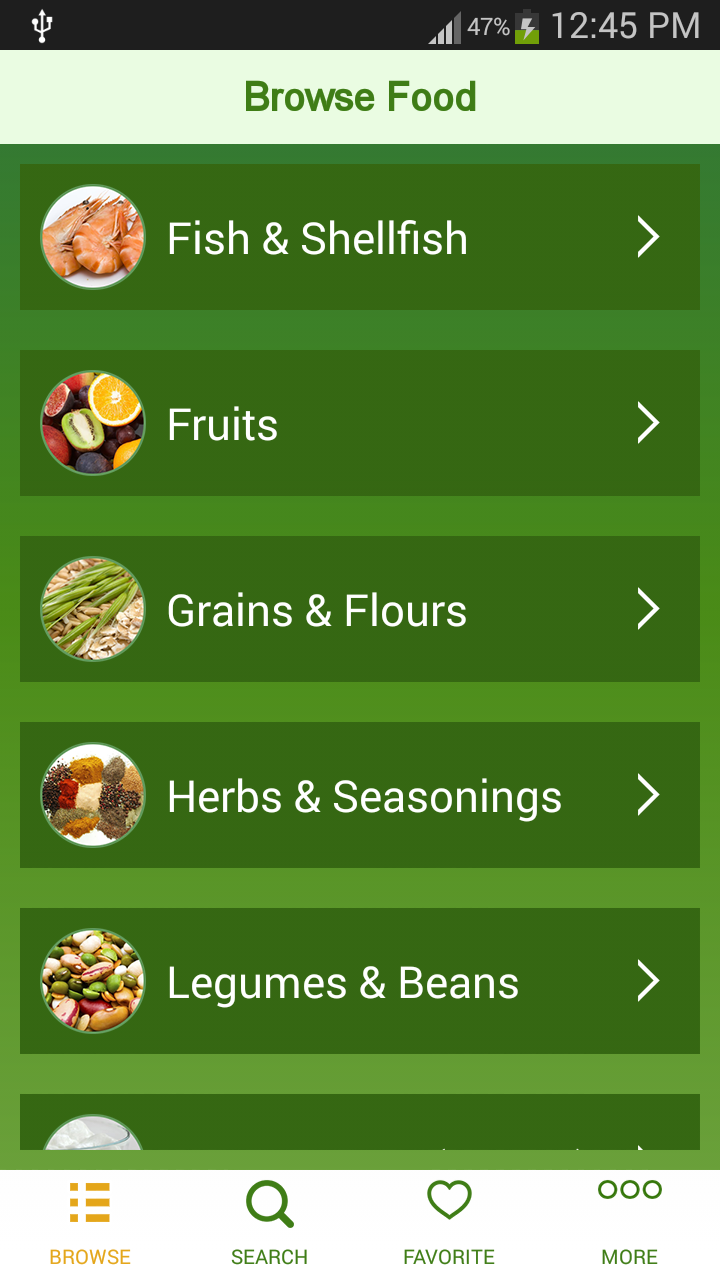Open Legumes & Beans category

click(360, 981)
